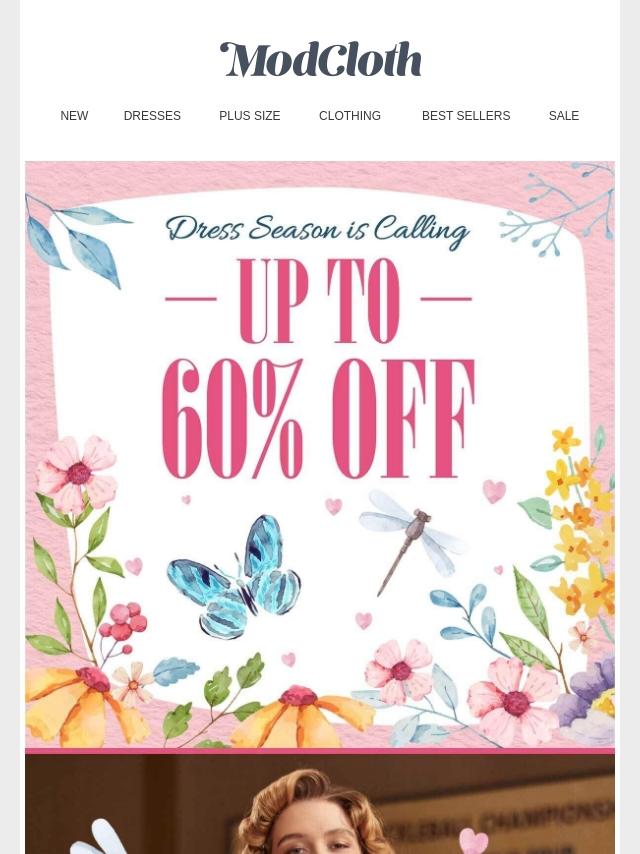View the BEST SELLERS page
The height and width of the screenshot is (854, 640).
point(466,116)
